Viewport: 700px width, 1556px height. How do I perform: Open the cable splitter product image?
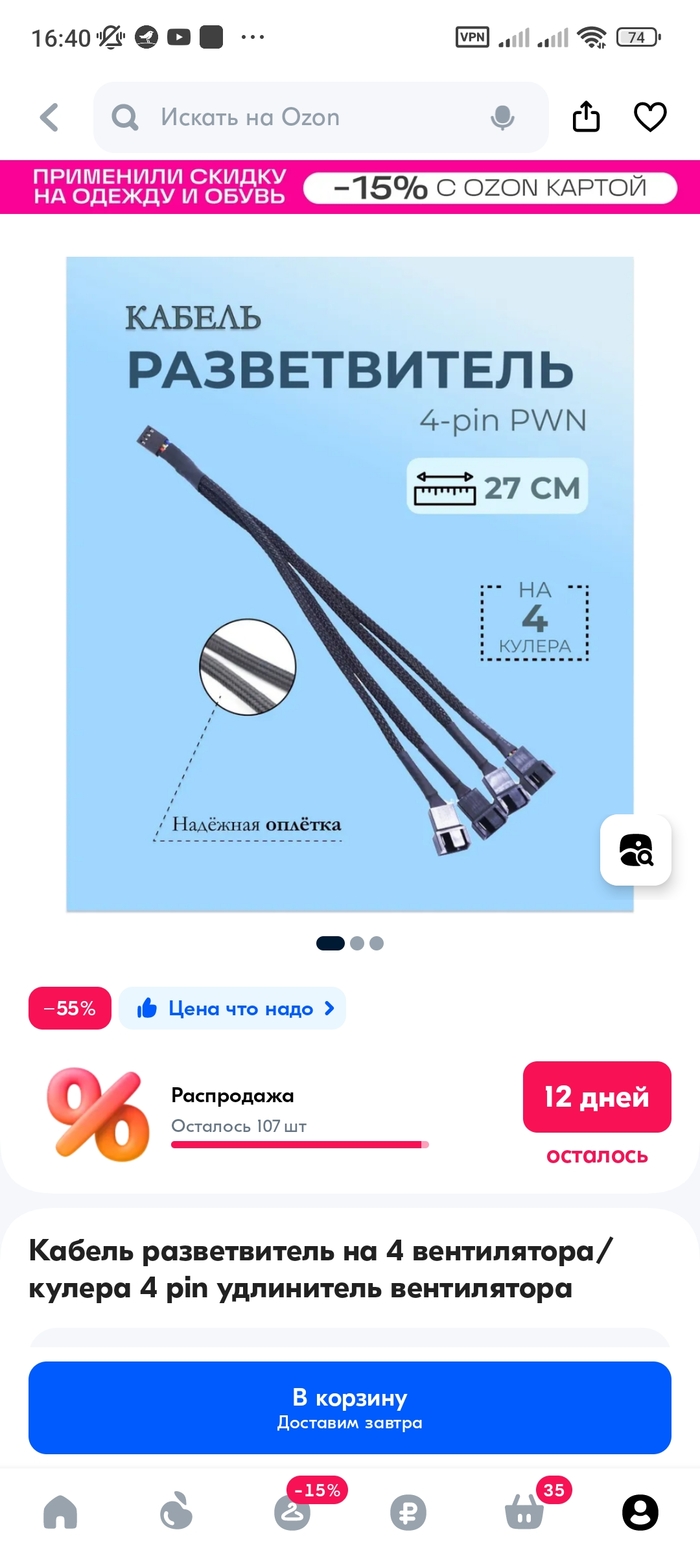[350, 584]
